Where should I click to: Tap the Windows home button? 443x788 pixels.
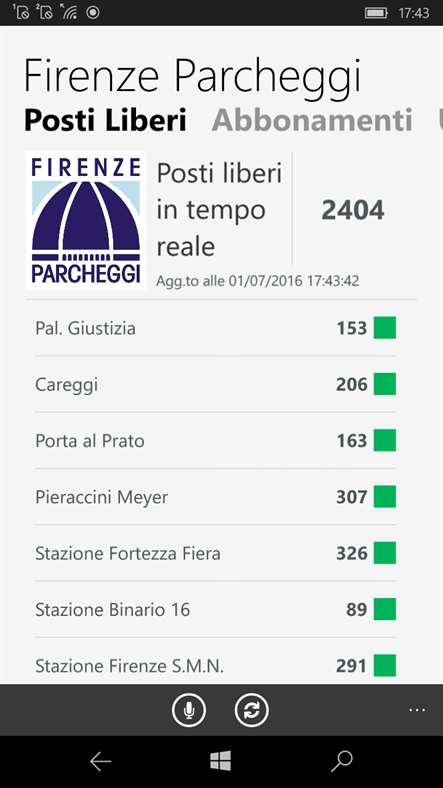pyautogui.click(x=220, y=761)
